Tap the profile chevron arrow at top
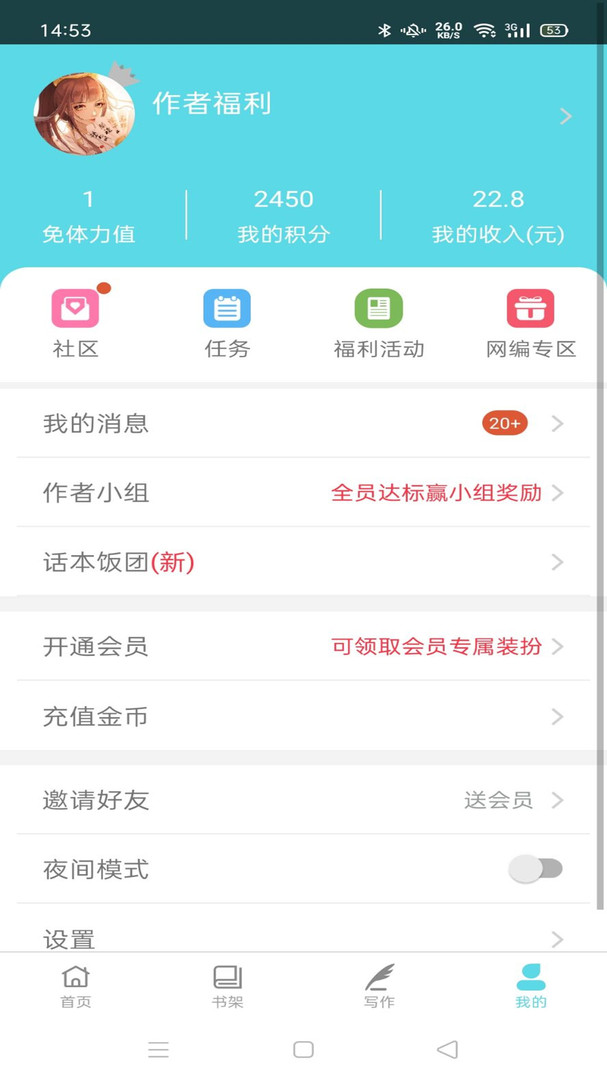 pos(565,116)
